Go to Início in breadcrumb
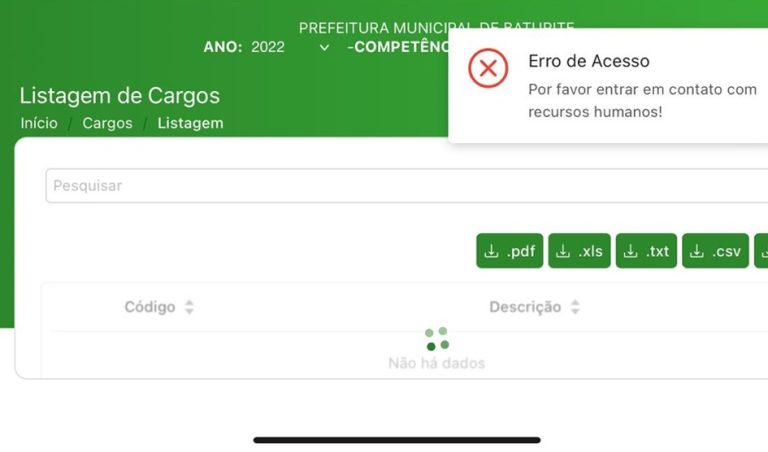768x452 pixels. click(39, 124)
